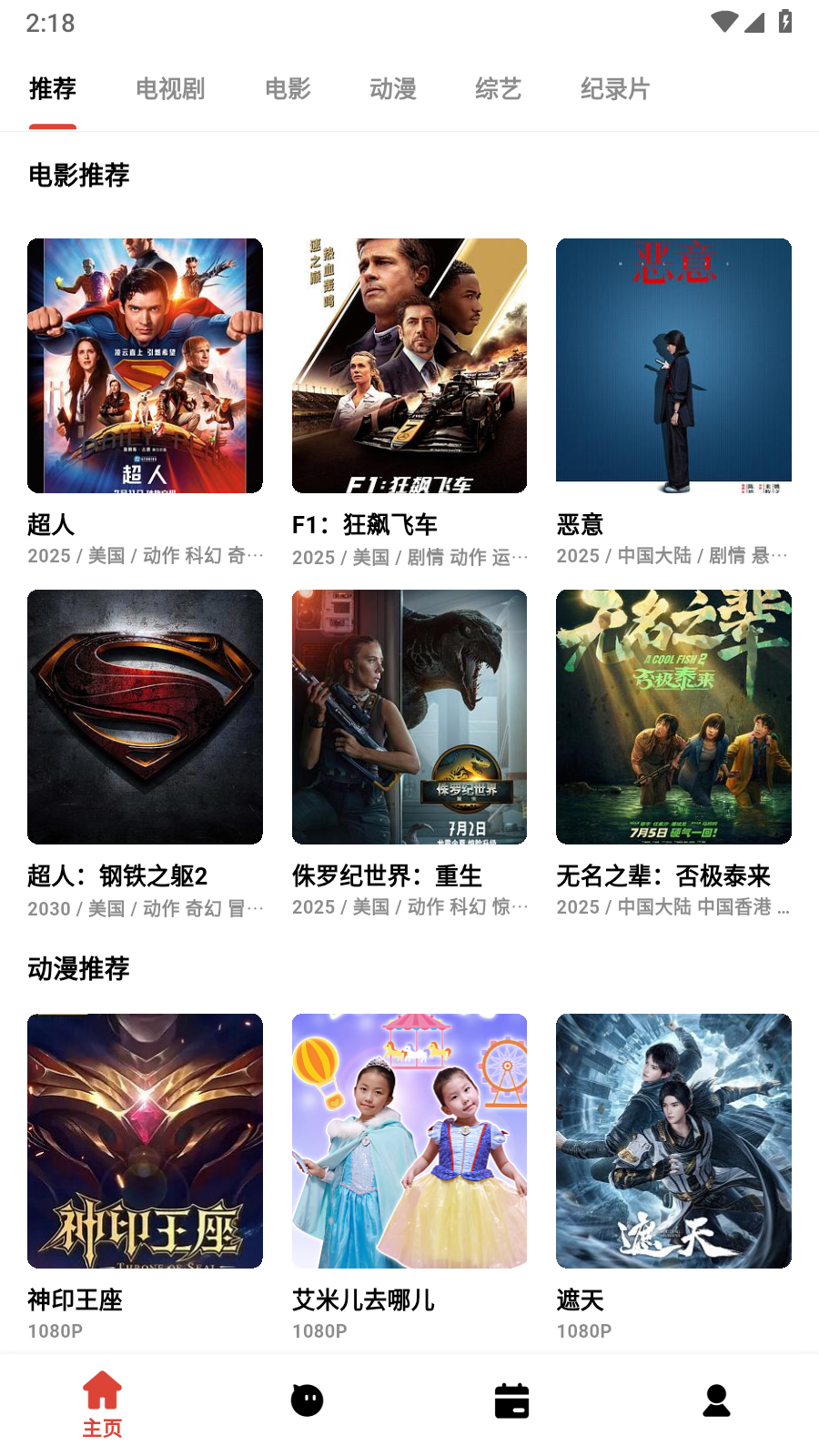The width and height of the screenshot is (819, 1456).
Task: Go to 主页 in bottom navigation
Action: [102, 1404]
